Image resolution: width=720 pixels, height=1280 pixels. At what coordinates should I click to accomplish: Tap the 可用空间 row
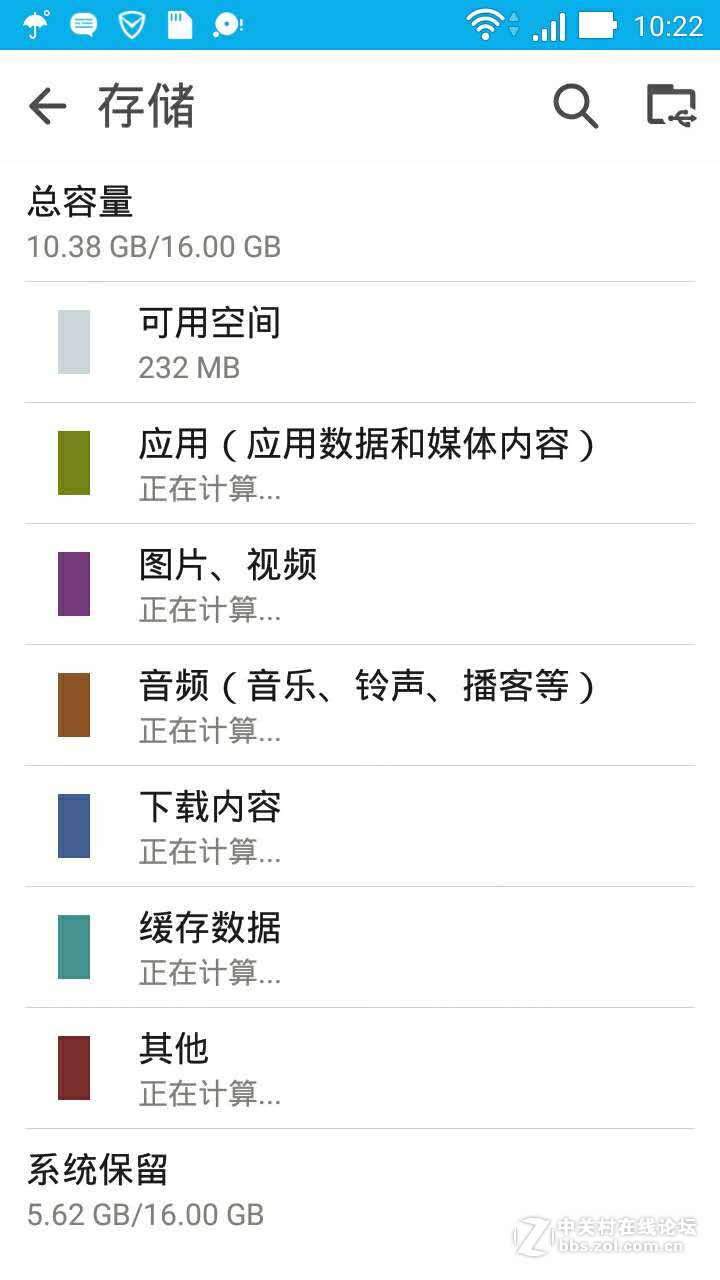pos(360,342)
